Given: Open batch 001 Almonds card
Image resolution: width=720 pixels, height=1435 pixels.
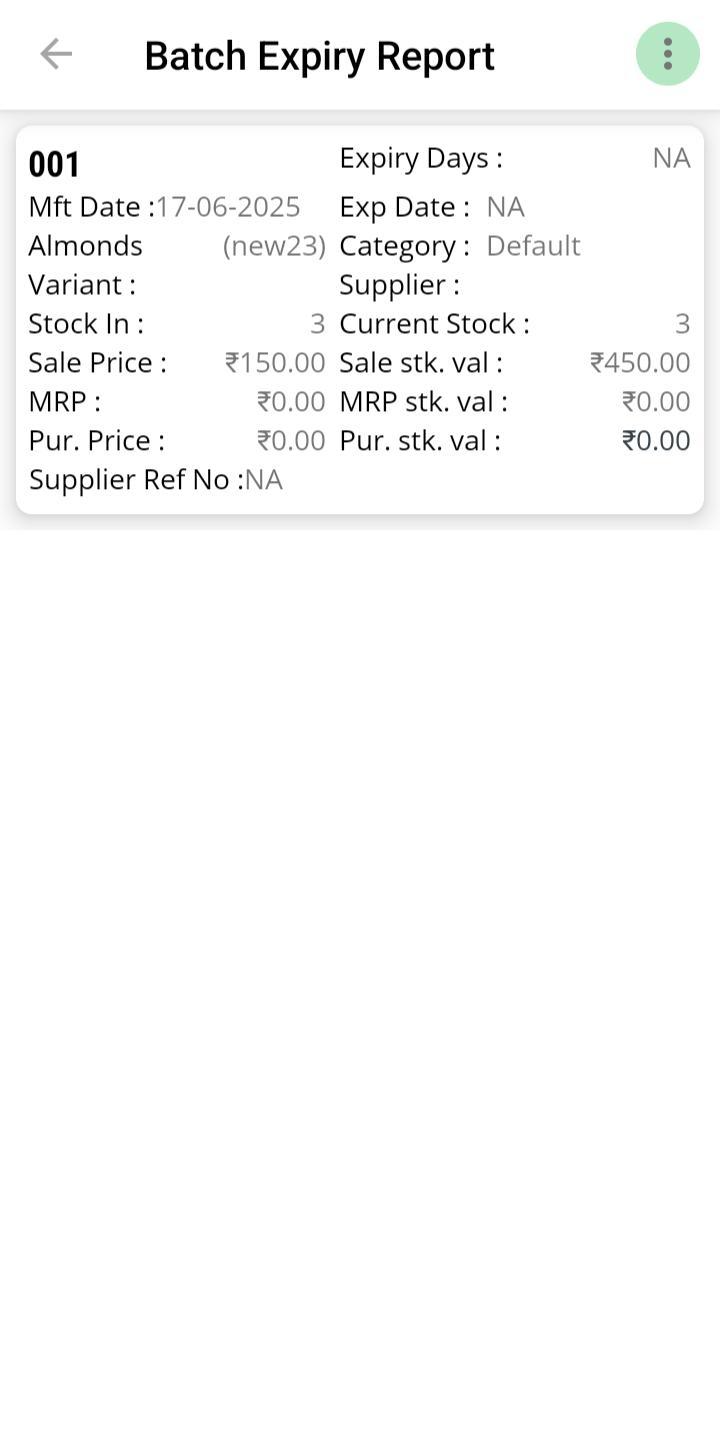Looking at the screenshot, I should click(x=360, y=320).
